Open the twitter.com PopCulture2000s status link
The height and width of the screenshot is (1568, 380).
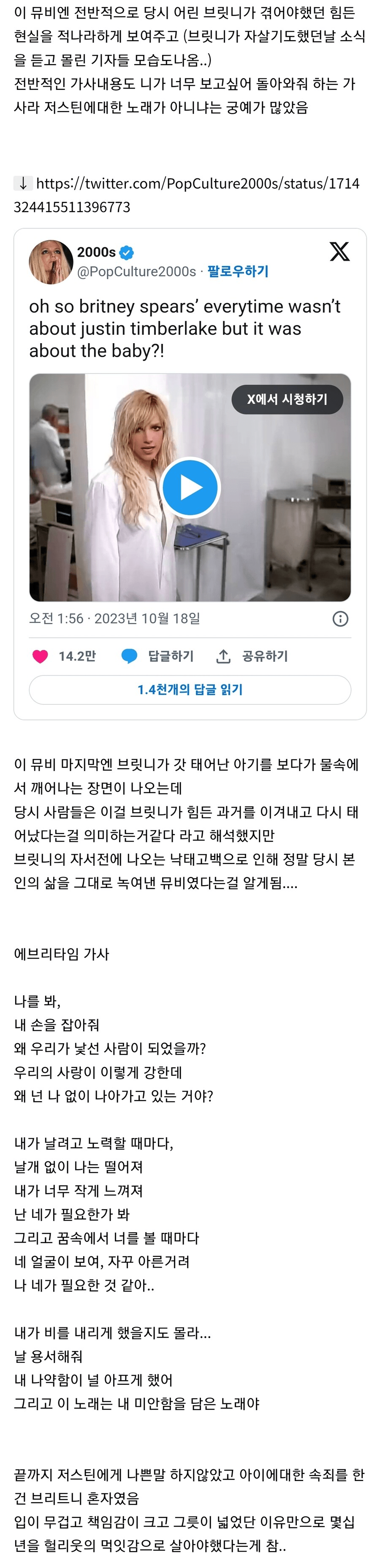(197, 184)
